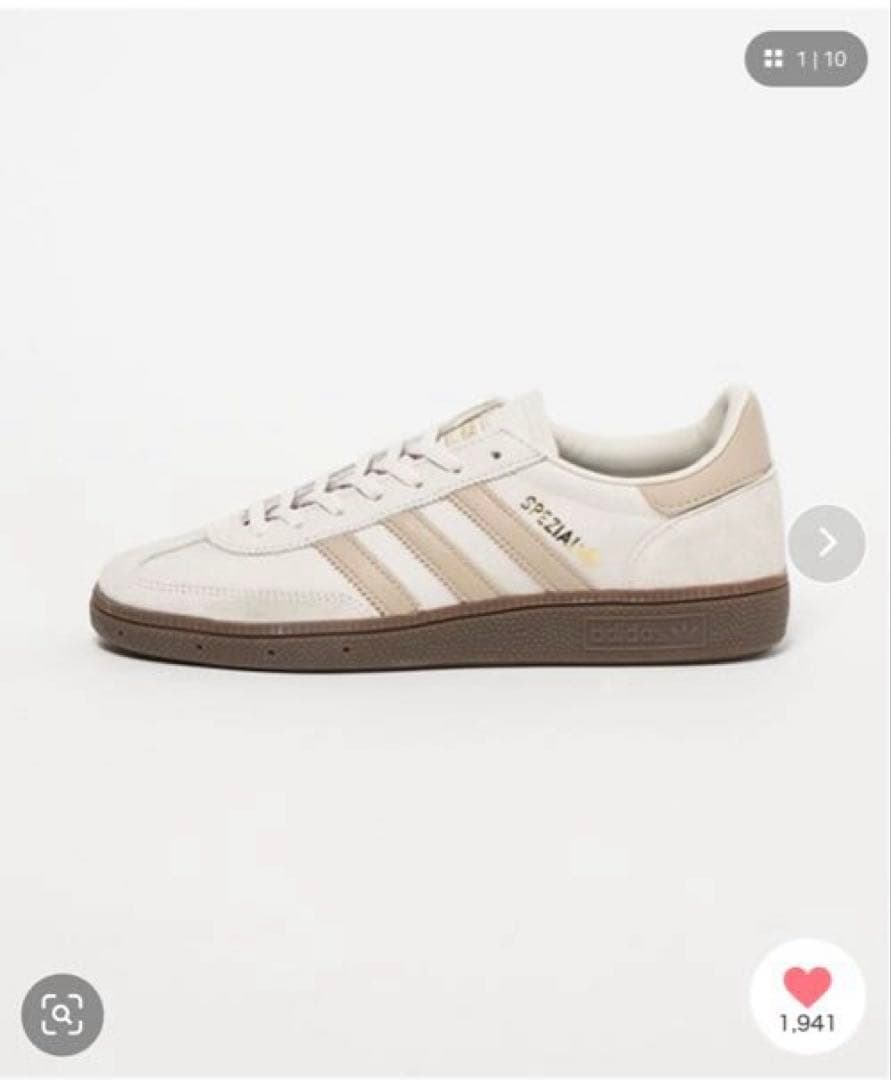Click the Spezial sneaker product photo
The image size is (891, 1080).
[430, 530]
